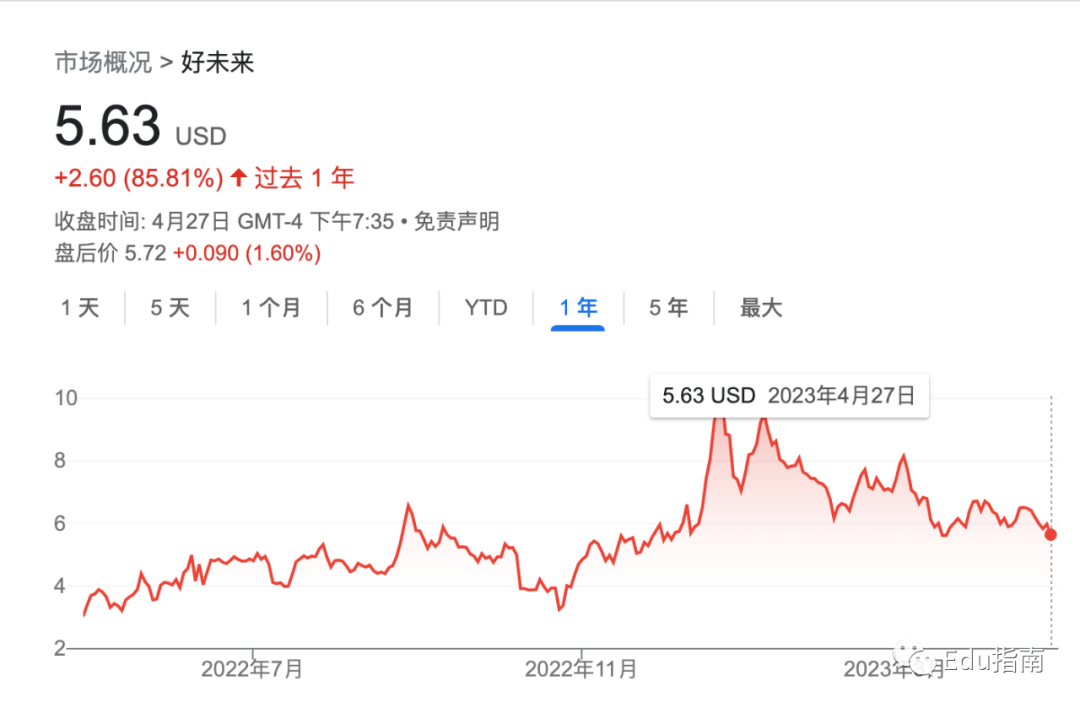Screen dimensions: 1080x708
Task: Open the 市场概况 breadcrumb link
Action: click(x=103, y=62)
